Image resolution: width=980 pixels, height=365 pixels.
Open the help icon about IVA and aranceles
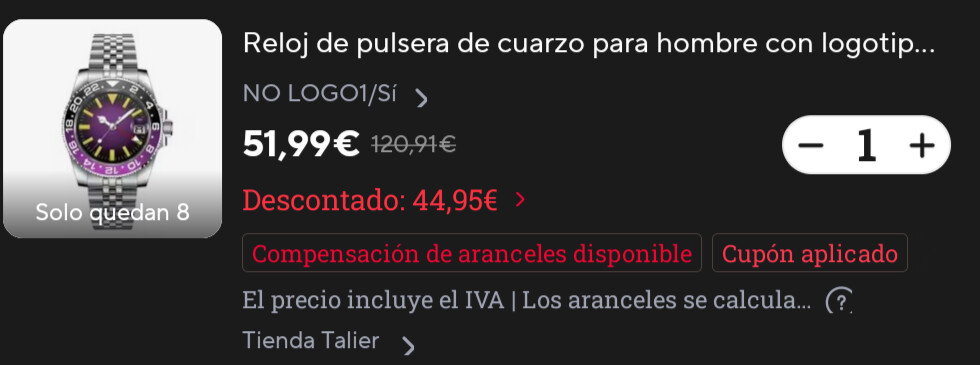pos(839,302)
